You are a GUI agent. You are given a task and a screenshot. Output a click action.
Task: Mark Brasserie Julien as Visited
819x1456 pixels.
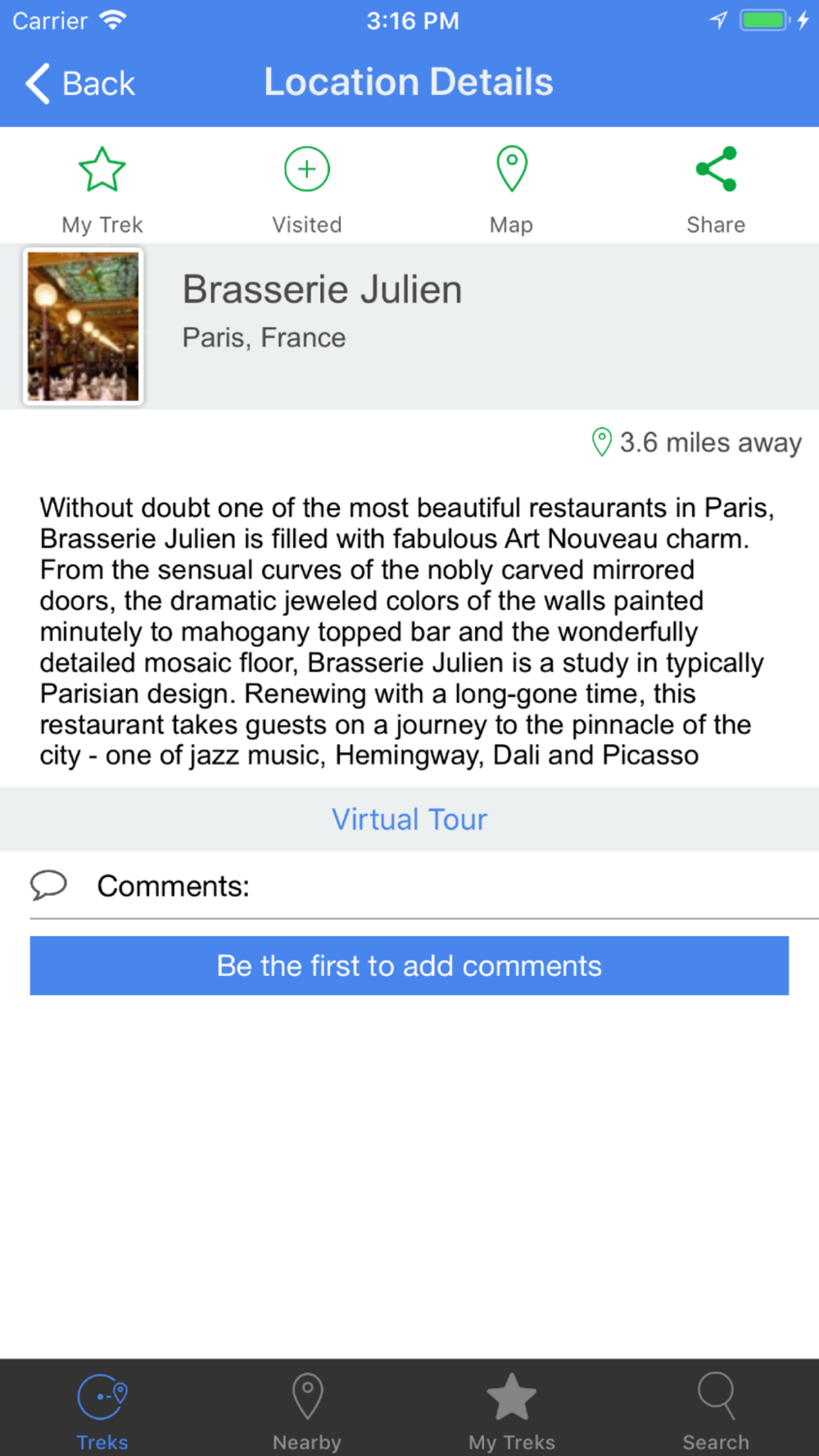(307, 190)
